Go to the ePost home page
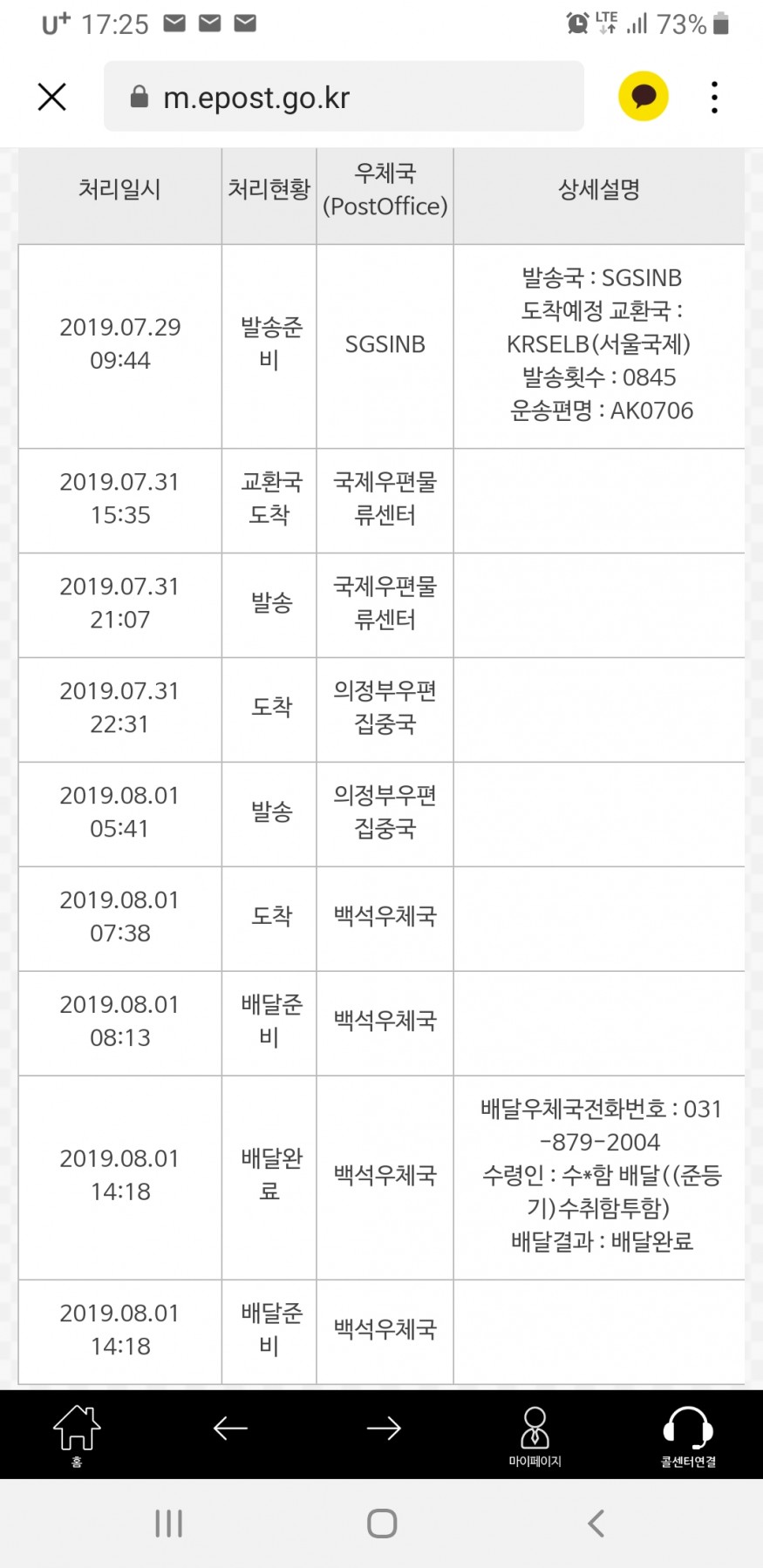This screenshot has width=763, height=1568. click(77, 1434)
